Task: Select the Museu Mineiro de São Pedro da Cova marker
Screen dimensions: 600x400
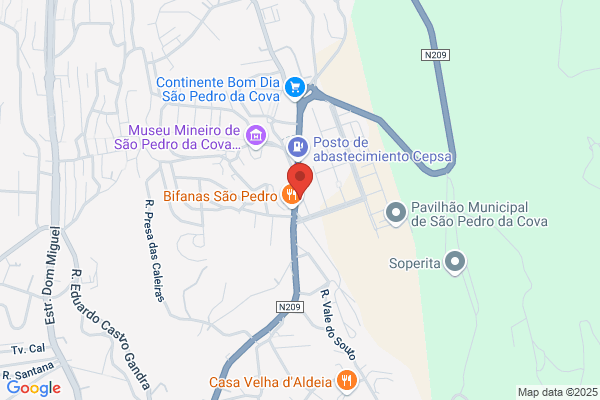Action: tap(256, 136)
